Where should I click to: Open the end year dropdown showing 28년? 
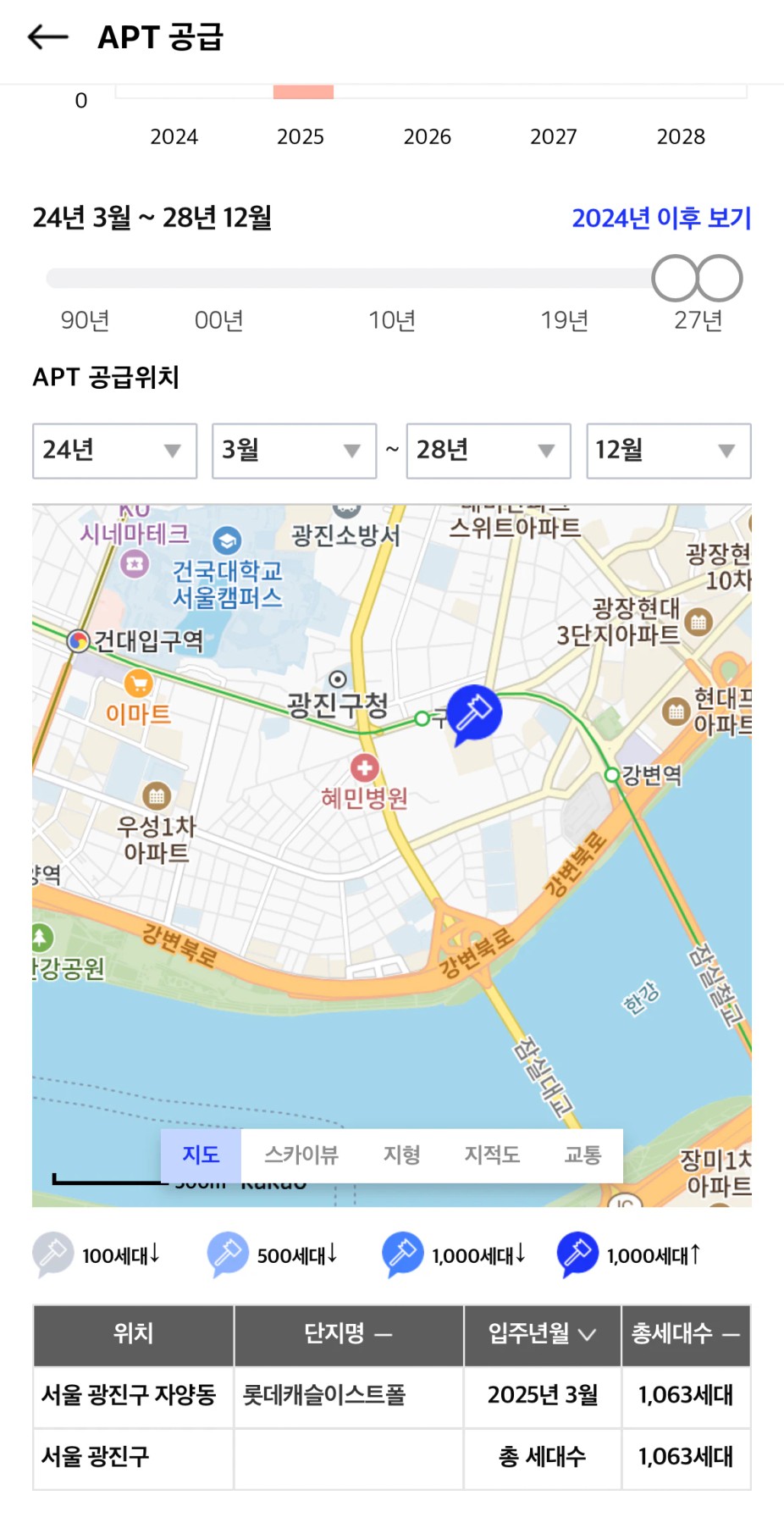[x=489, y=451]
